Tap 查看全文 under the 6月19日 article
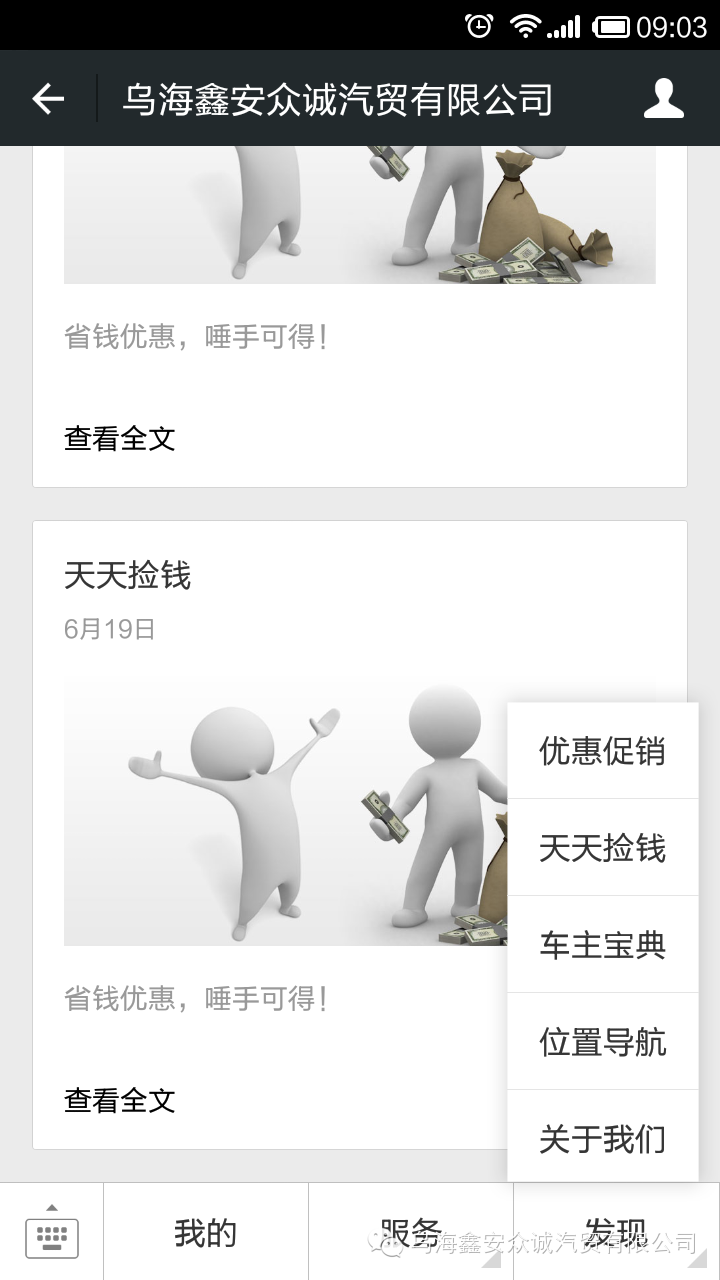The height and width of the screenshot is (1280, 720). 120,1100
